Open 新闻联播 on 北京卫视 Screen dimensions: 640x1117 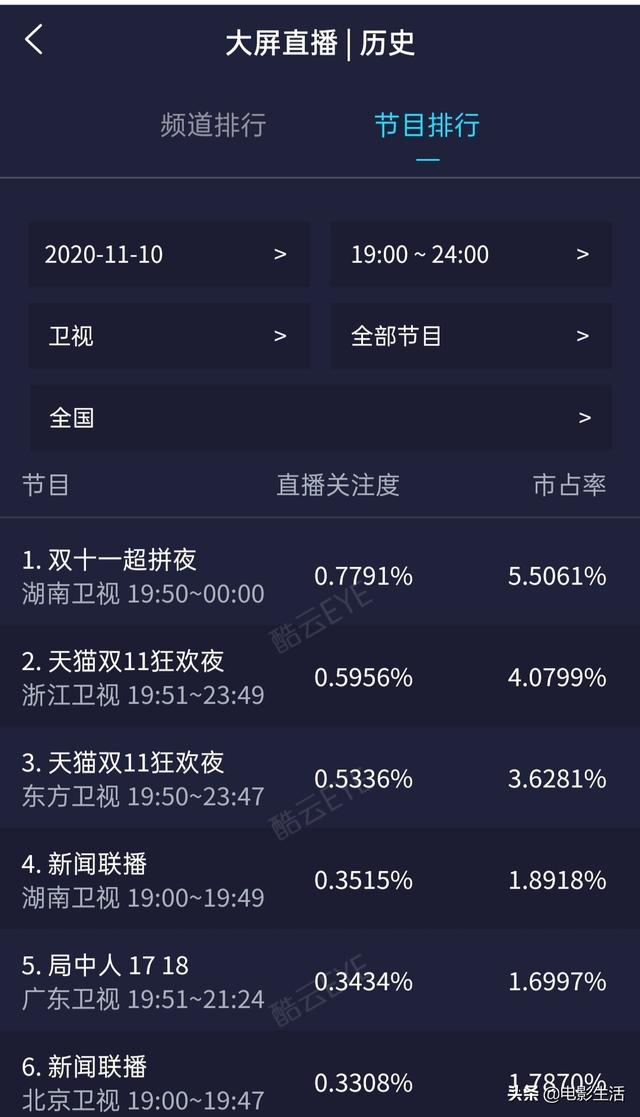click(320, 1074)
